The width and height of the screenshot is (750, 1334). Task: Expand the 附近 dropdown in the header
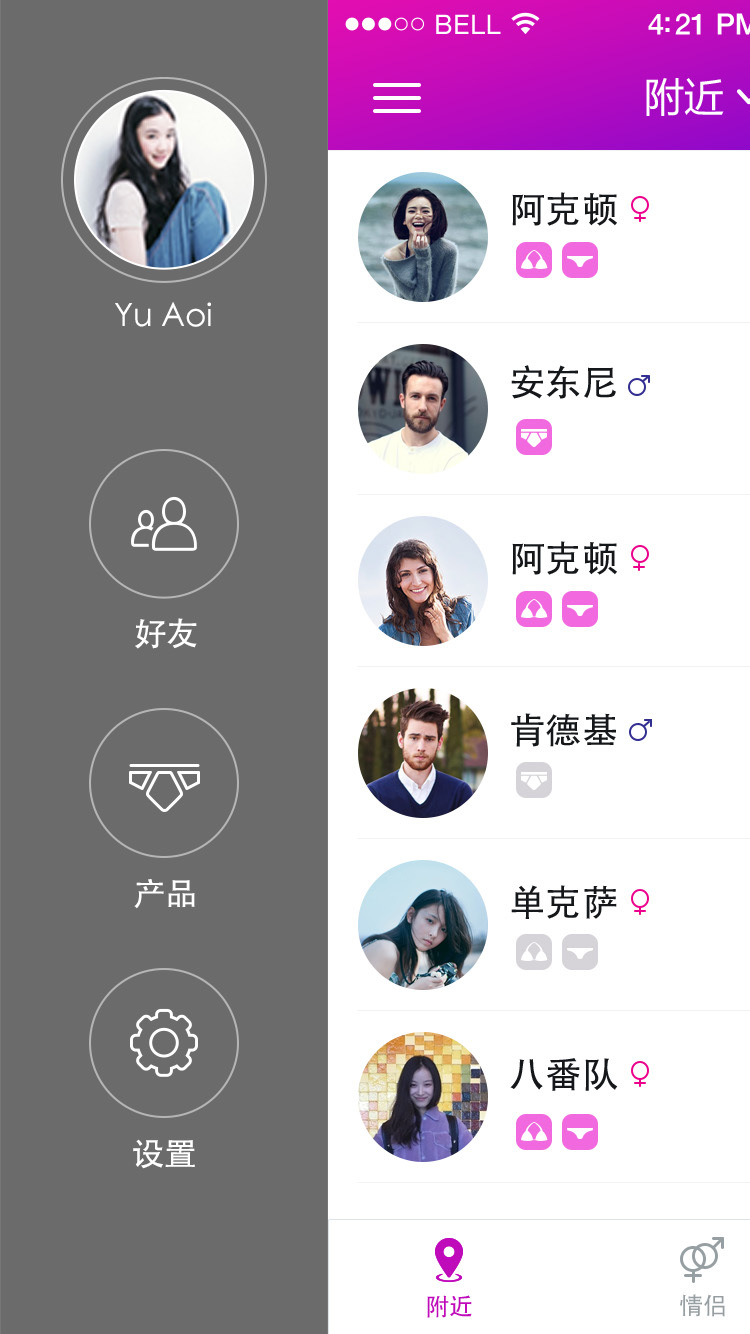point(696,97)
